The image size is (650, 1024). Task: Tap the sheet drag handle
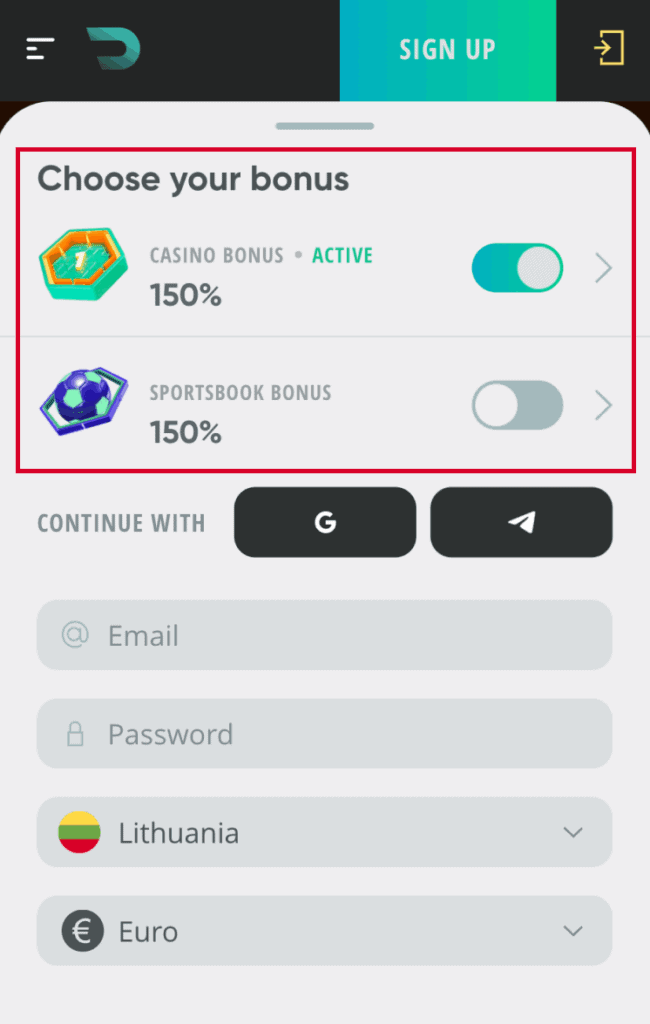[324, 126]
